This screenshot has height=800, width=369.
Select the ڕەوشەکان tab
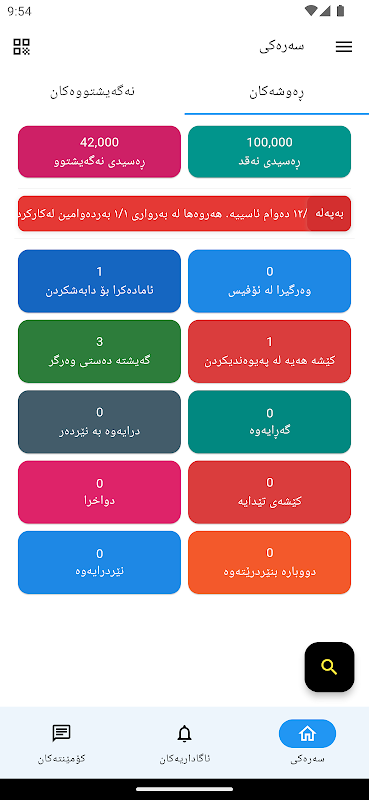(x=277, y=92)
